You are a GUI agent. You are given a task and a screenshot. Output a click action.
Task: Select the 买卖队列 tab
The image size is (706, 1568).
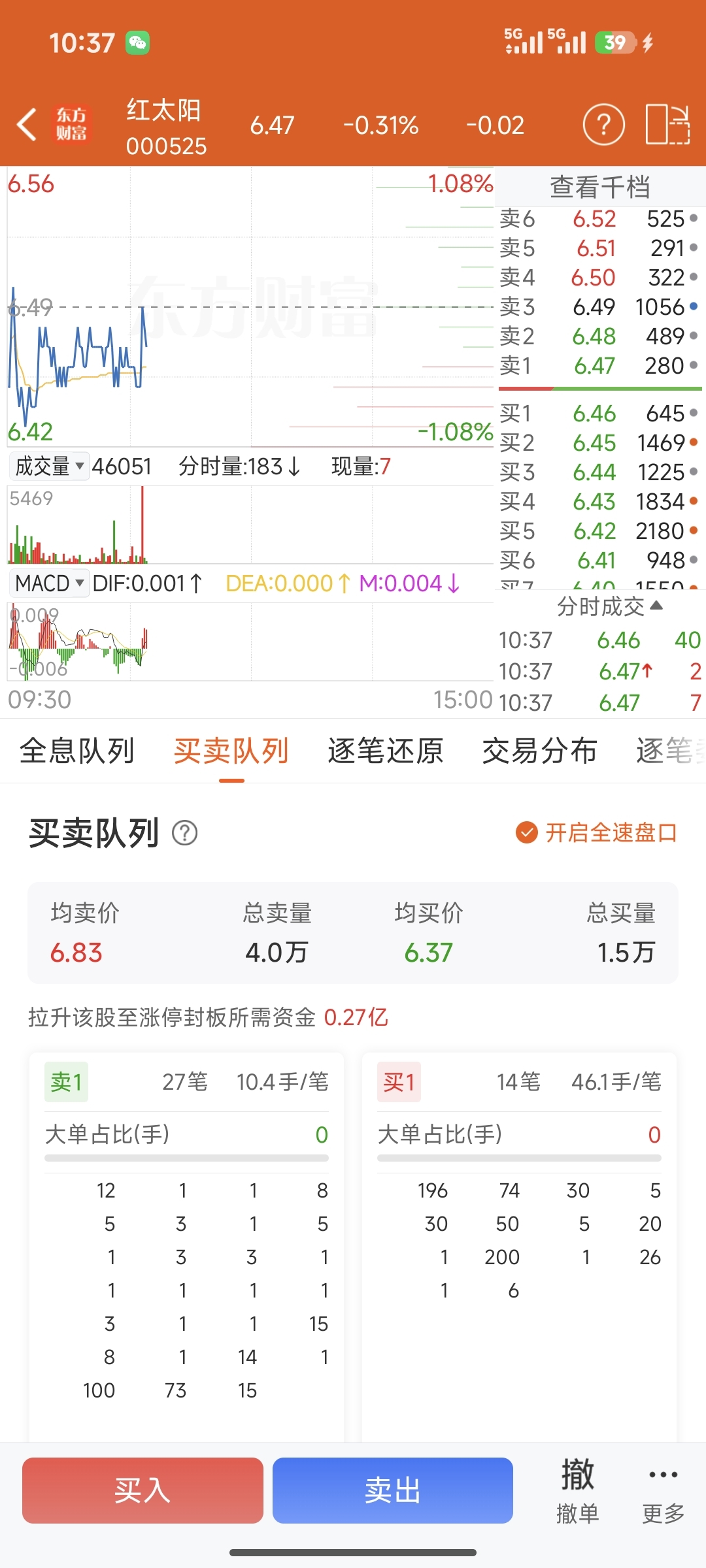231,751
